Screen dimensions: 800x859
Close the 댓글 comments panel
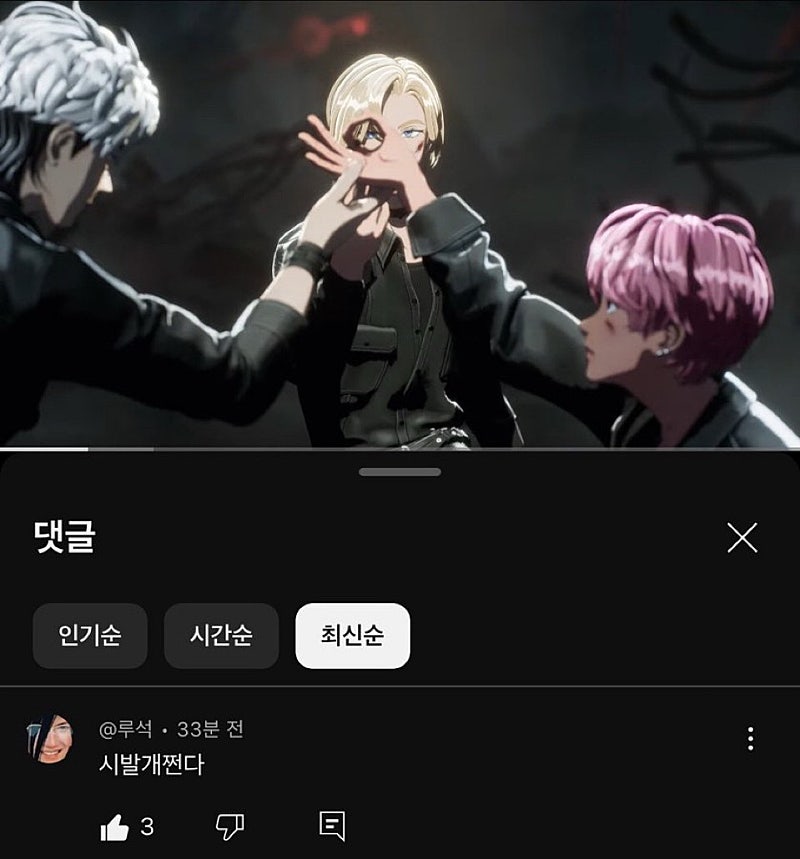[742, 538]
